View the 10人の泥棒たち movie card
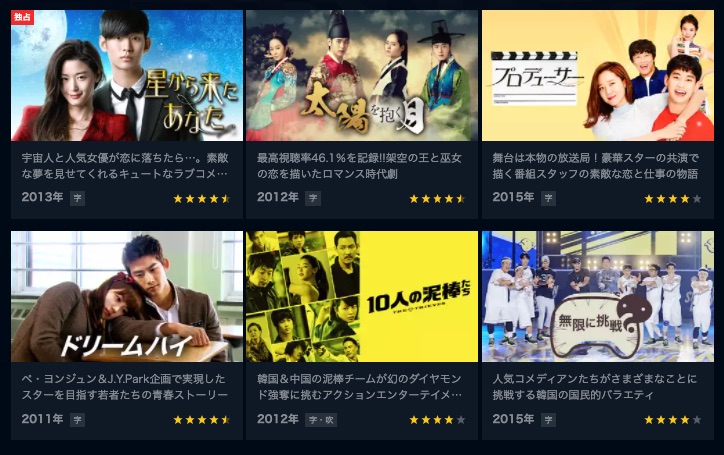The height and width of the screenshot is (455, 724). coord(362,297)
